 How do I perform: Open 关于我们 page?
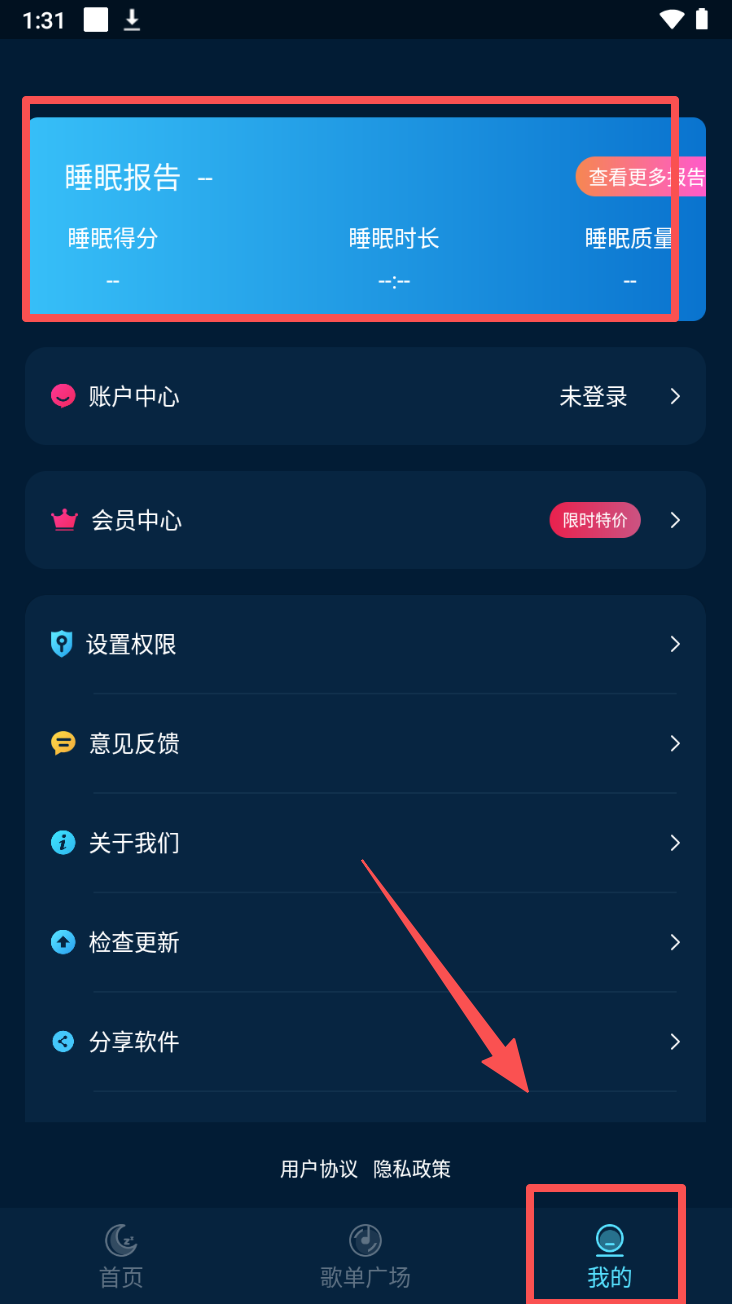coord(365,843)
